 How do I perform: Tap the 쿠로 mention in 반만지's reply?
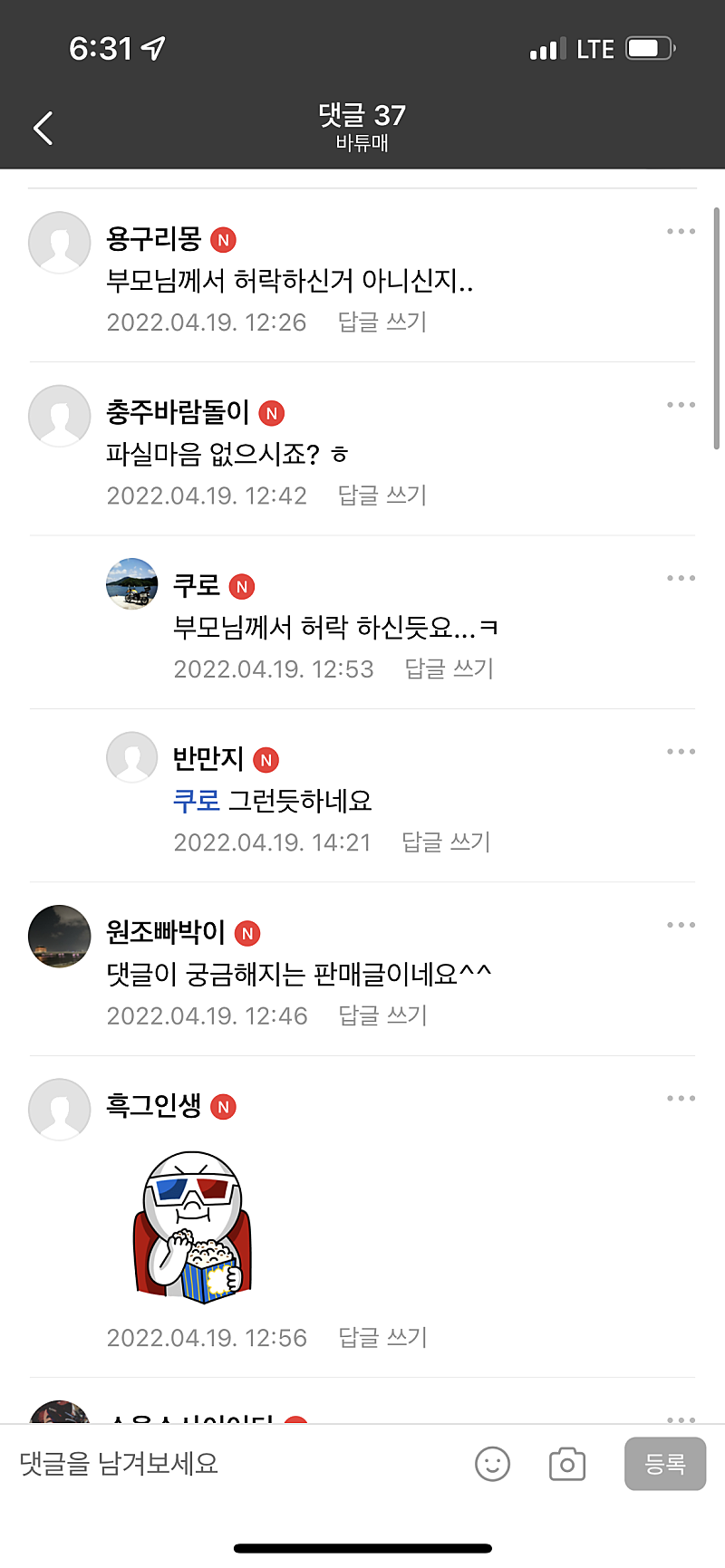[x=196, y=801]
